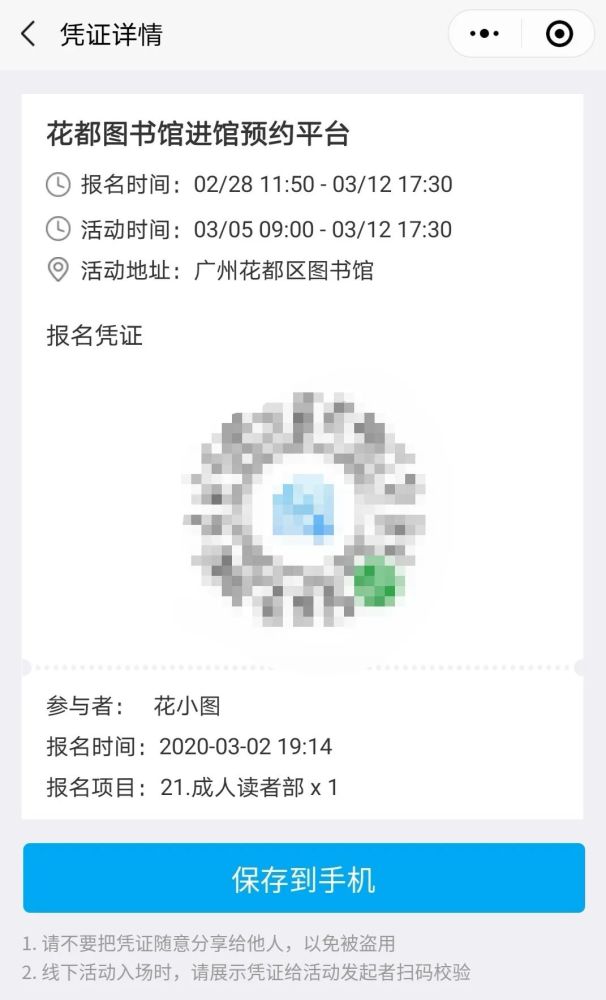Close the mini program with the circle button
This screenshot has height=1000, width=606.
tap(559, 34)
